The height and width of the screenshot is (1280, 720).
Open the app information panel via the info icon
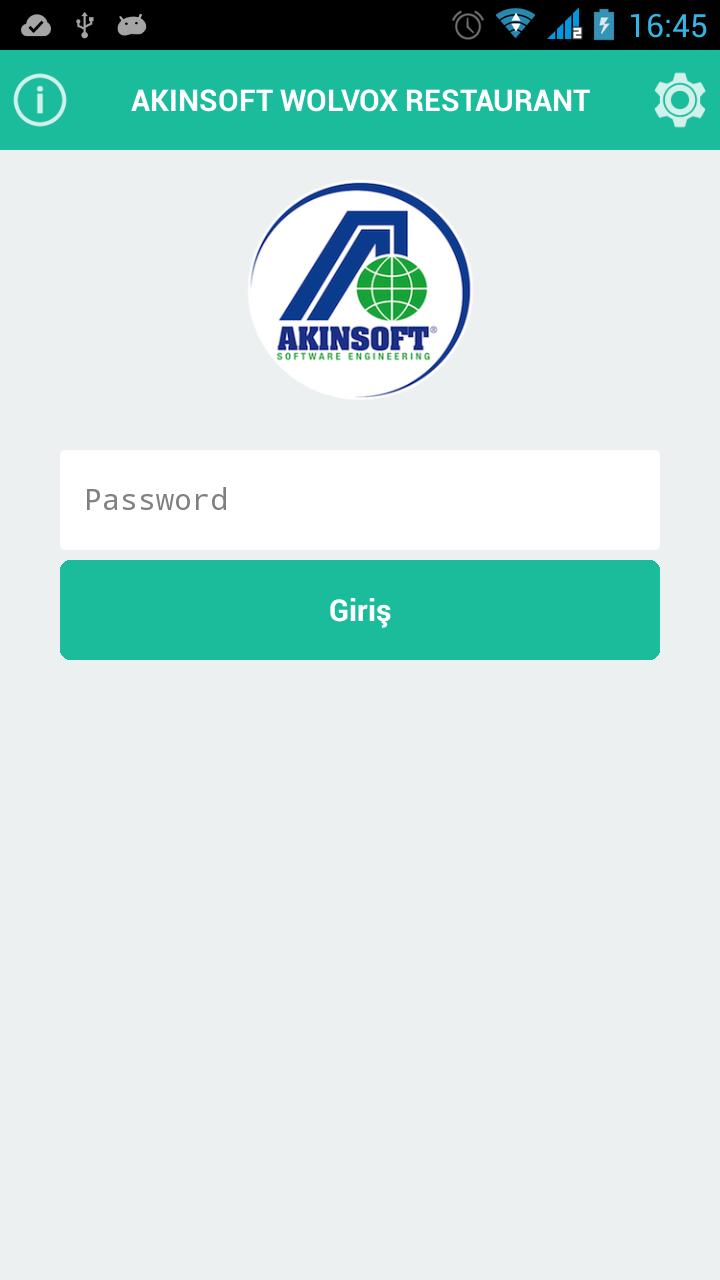[x=39, y=100]
